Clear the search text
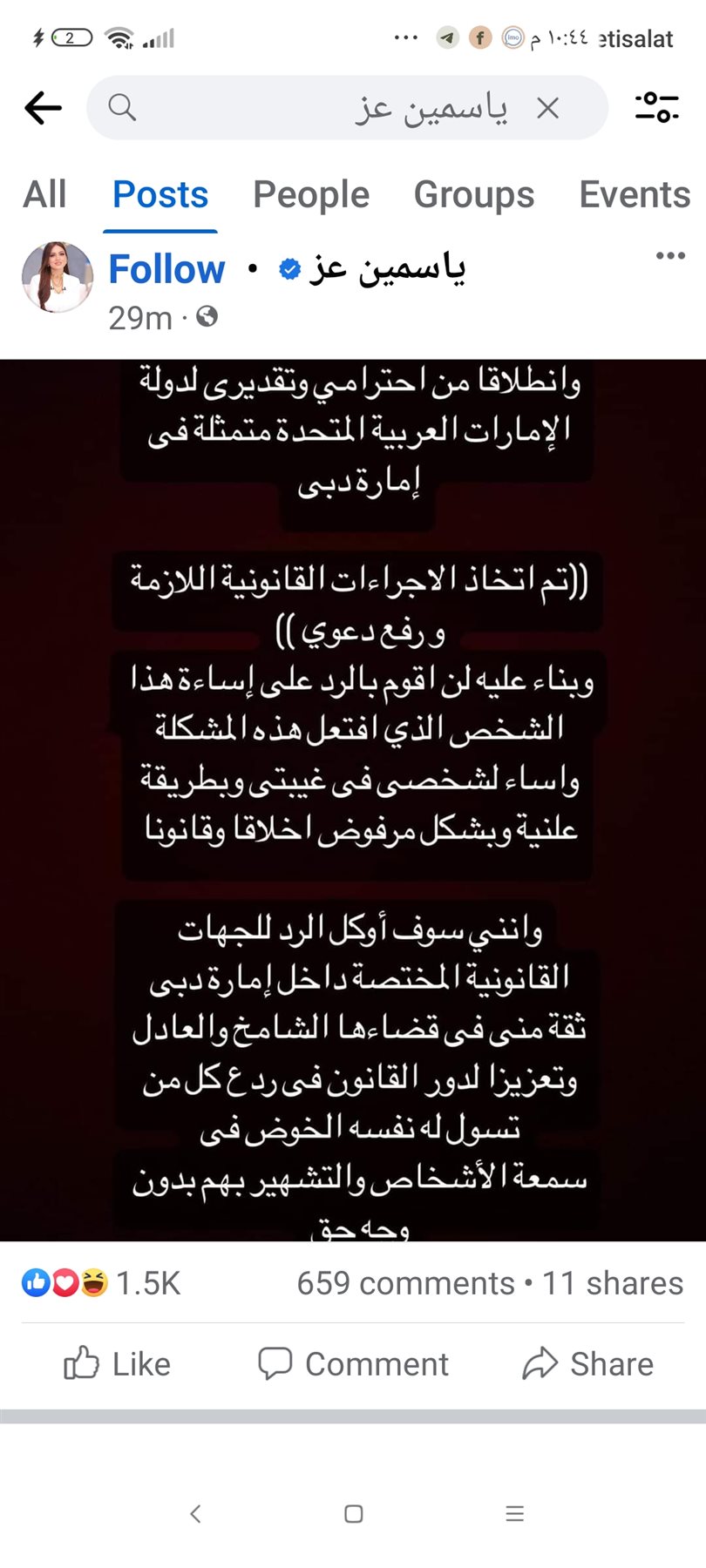The width and height of the screenshot is (706, 1568). pos(547,108)
